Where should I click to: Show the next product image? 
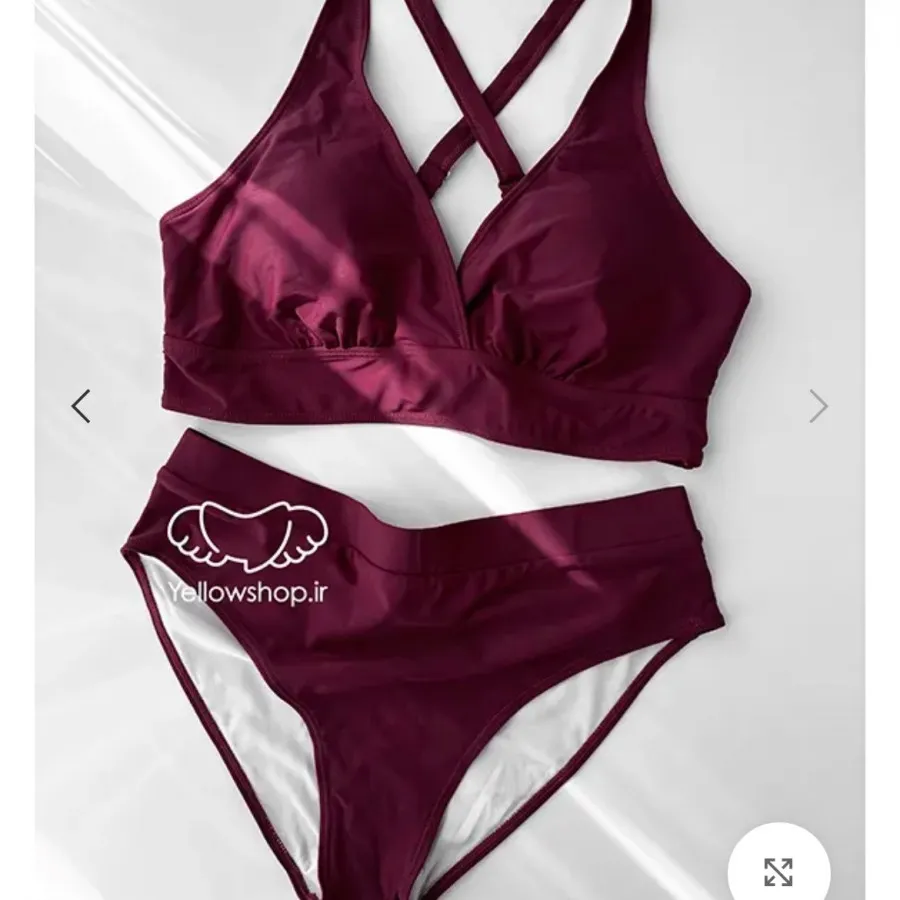click(x=818, y=406)
